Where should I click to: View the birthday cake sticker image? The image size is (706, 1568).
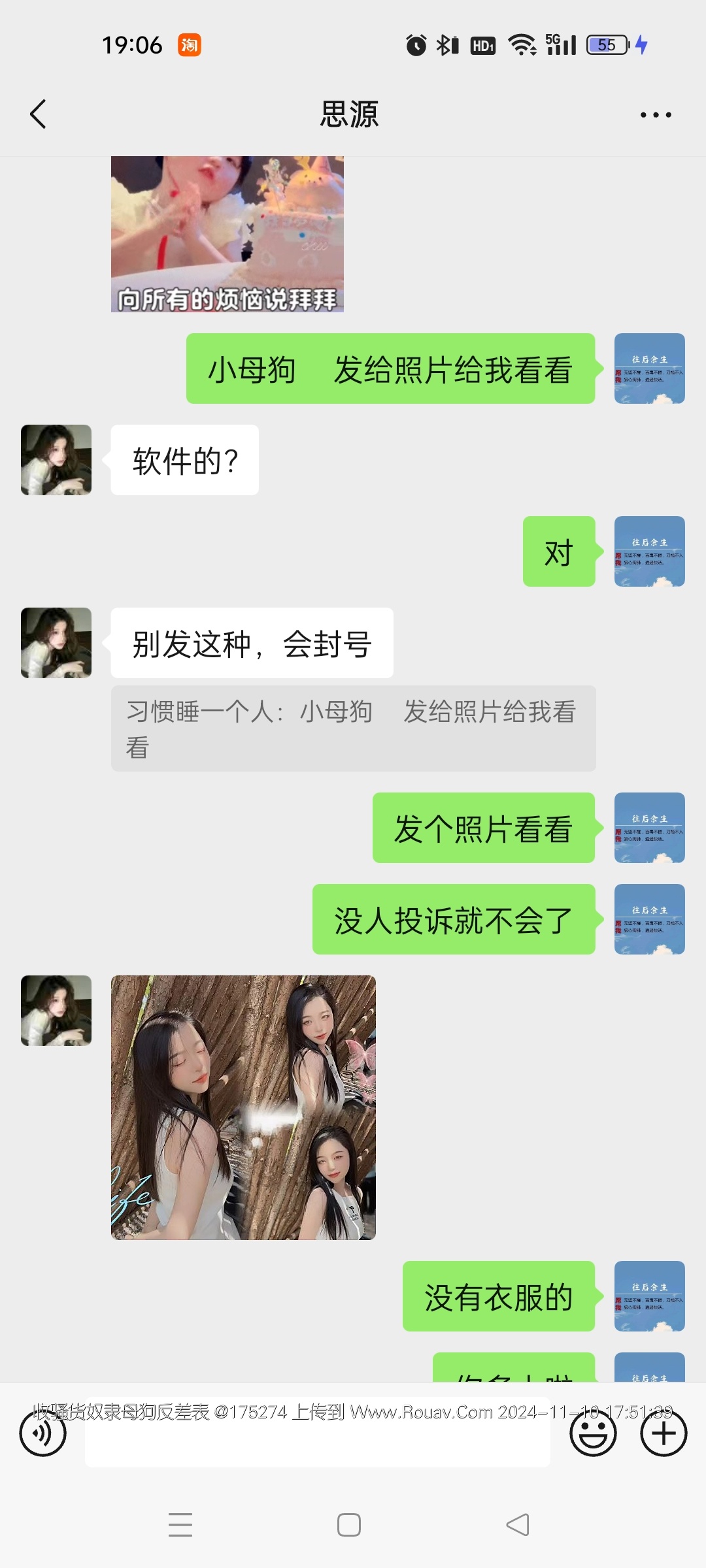coord(227,234)
